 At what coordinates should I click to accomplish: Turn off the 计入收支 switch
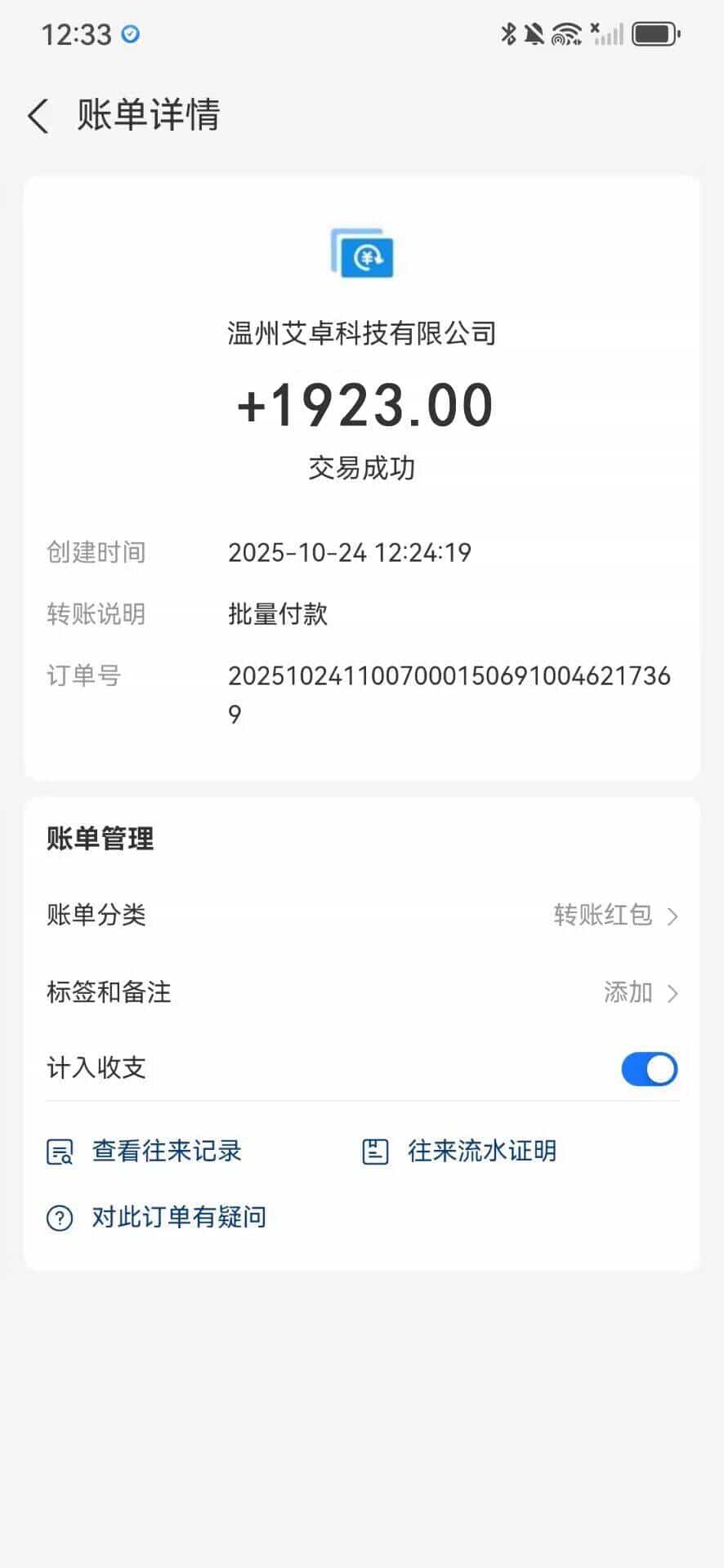(x=649, y=1069)
